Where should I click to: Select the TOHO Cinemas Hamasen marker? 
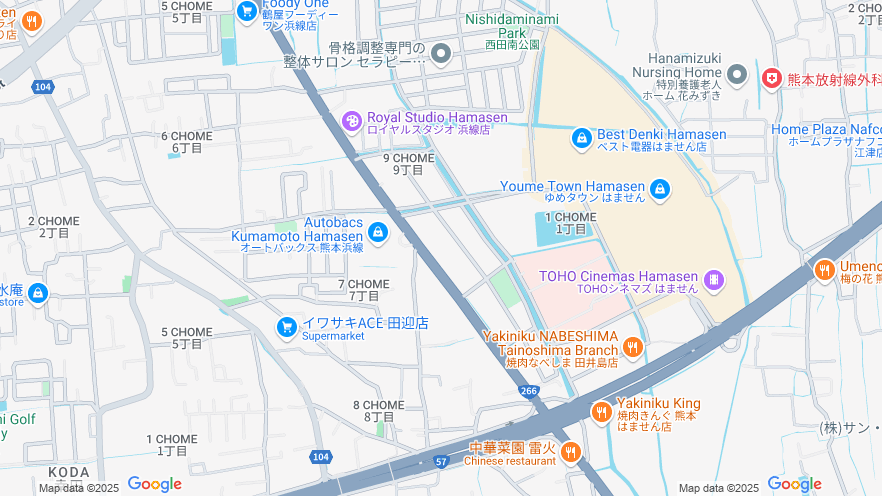point(713,278)
